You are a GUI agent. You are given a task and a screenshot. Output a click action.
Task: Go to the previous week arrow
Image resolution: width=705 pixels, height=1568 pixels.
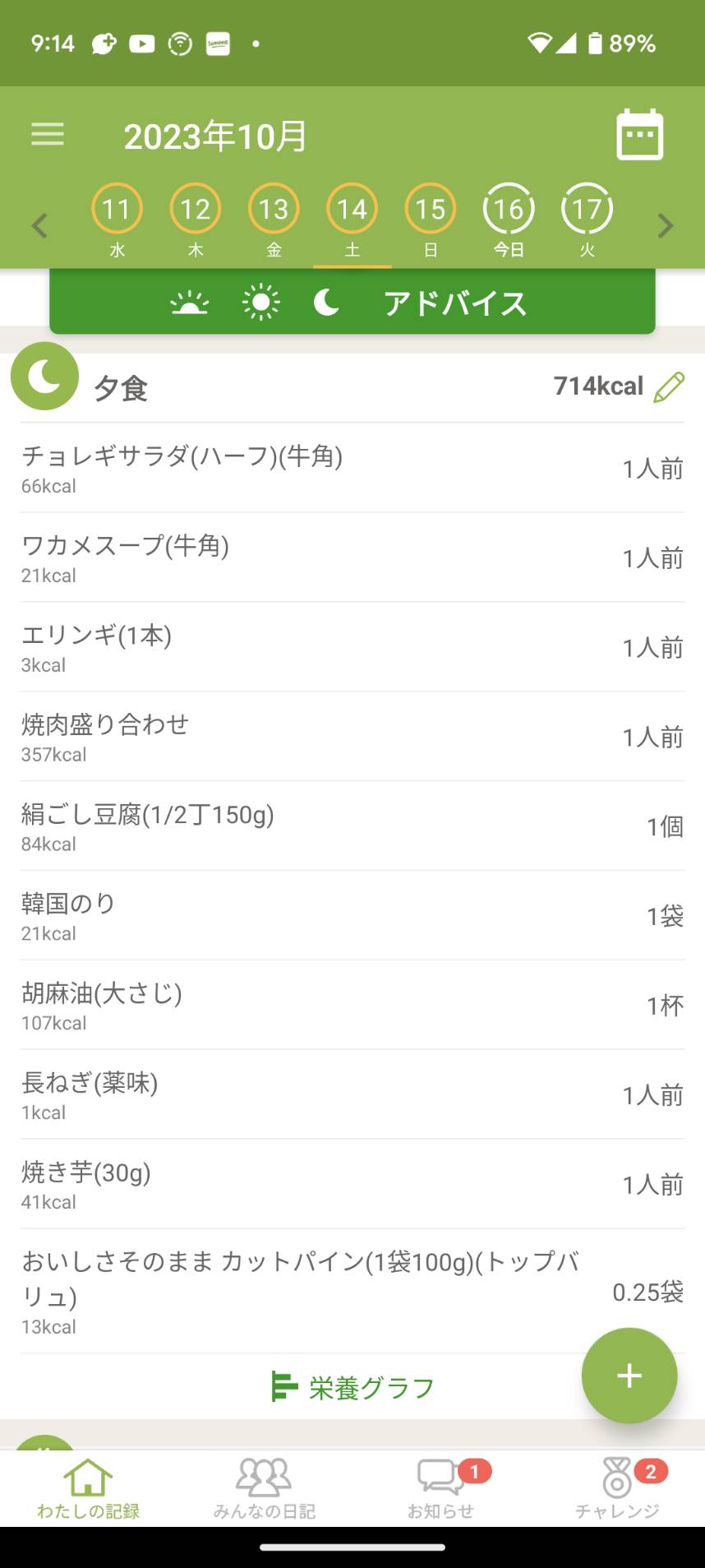[39, 225]
